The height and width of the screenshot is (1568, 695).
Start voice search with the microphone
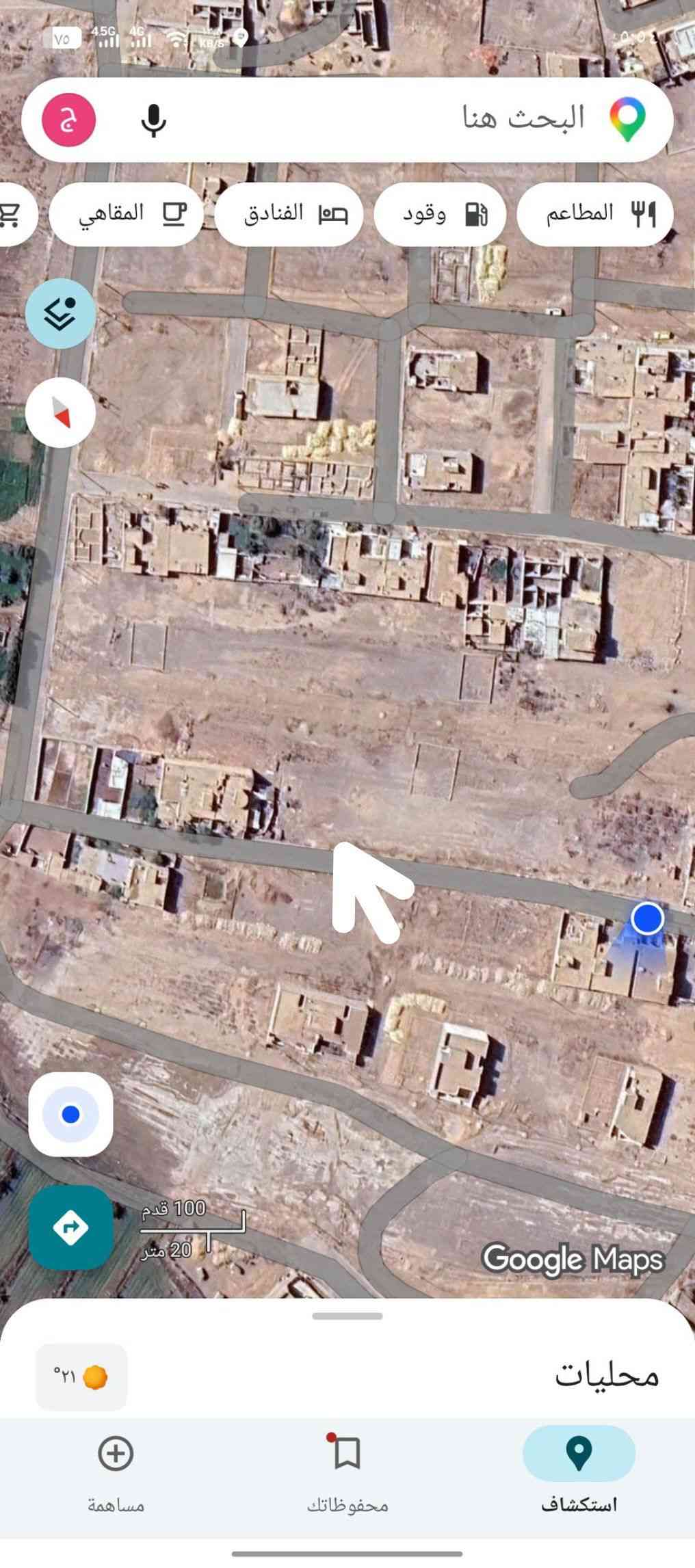click(x=153, y=120)
